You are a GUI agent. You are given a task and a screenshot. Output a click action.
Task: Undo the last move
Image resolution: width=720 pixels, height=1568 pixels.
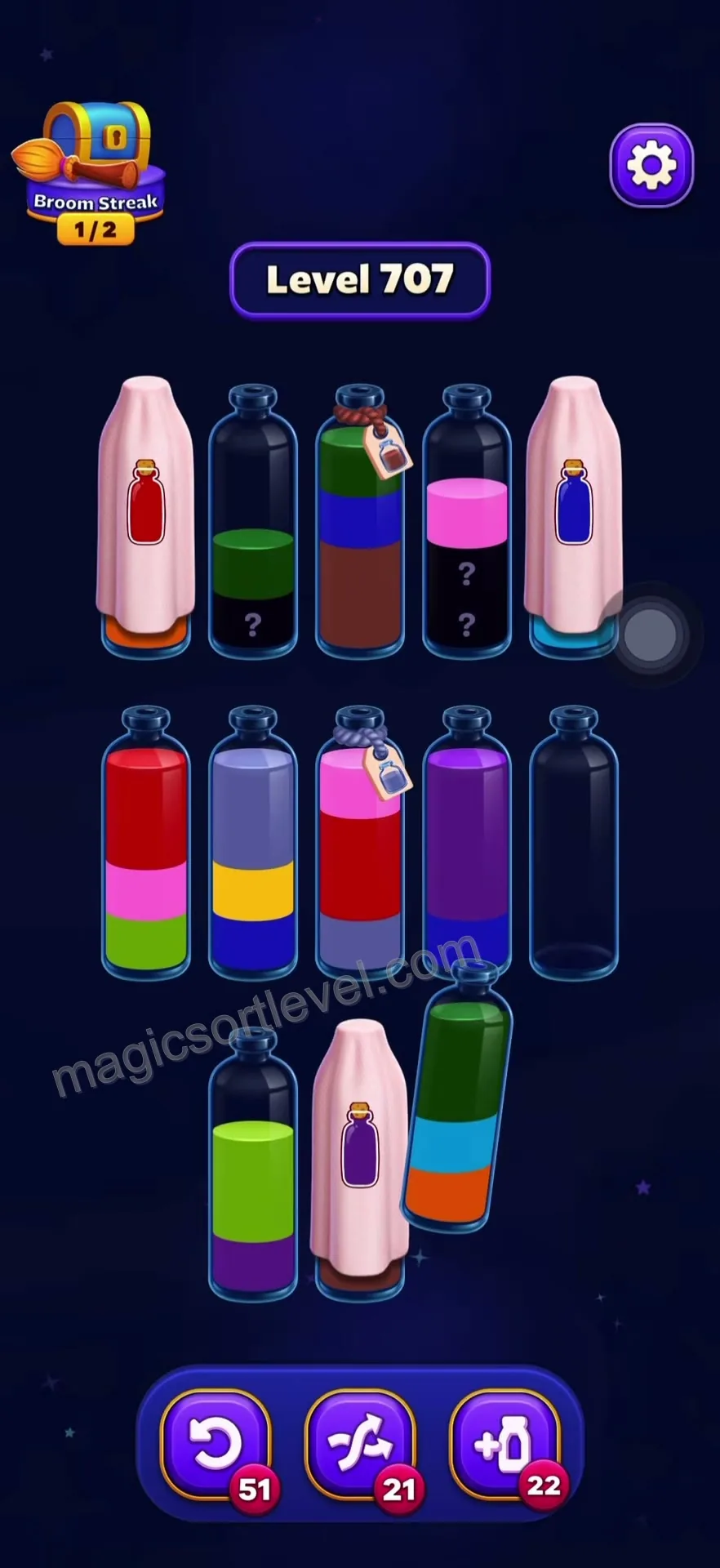(216, 1445)
